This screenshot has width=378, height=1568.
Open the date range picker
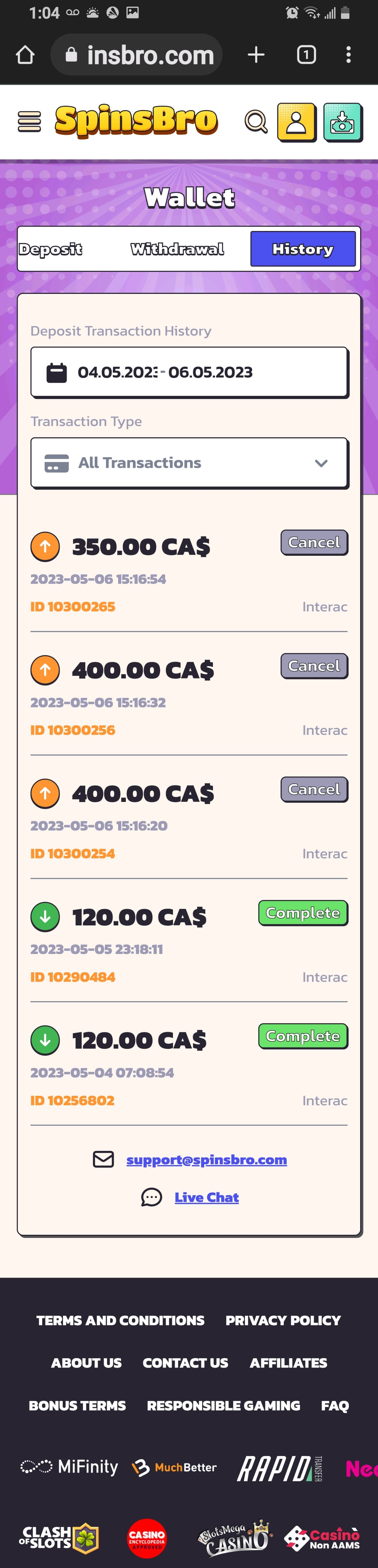pos(189,372)
